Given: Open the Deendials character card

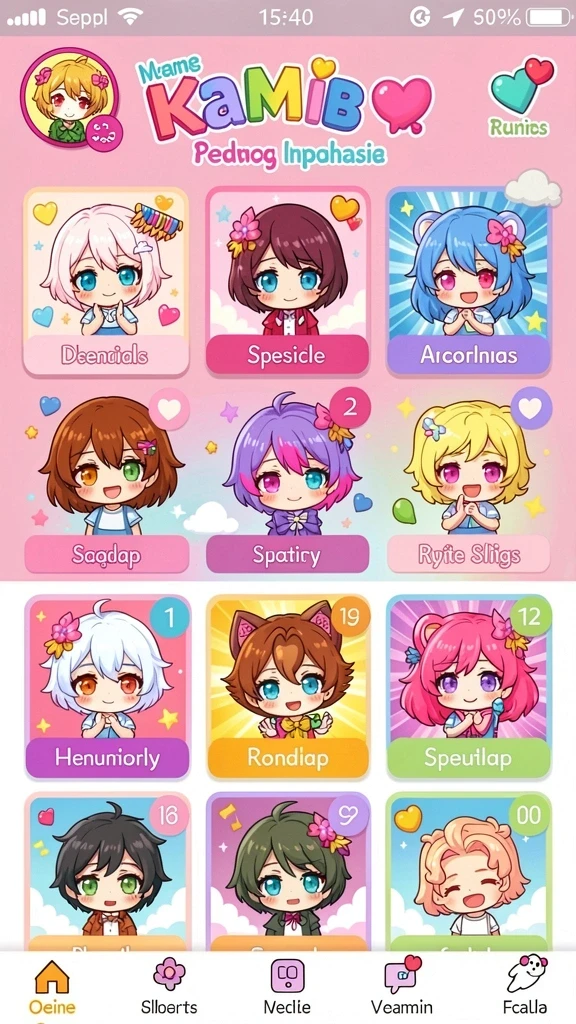Looking at the screenshot, I should [x=106, y=281].
